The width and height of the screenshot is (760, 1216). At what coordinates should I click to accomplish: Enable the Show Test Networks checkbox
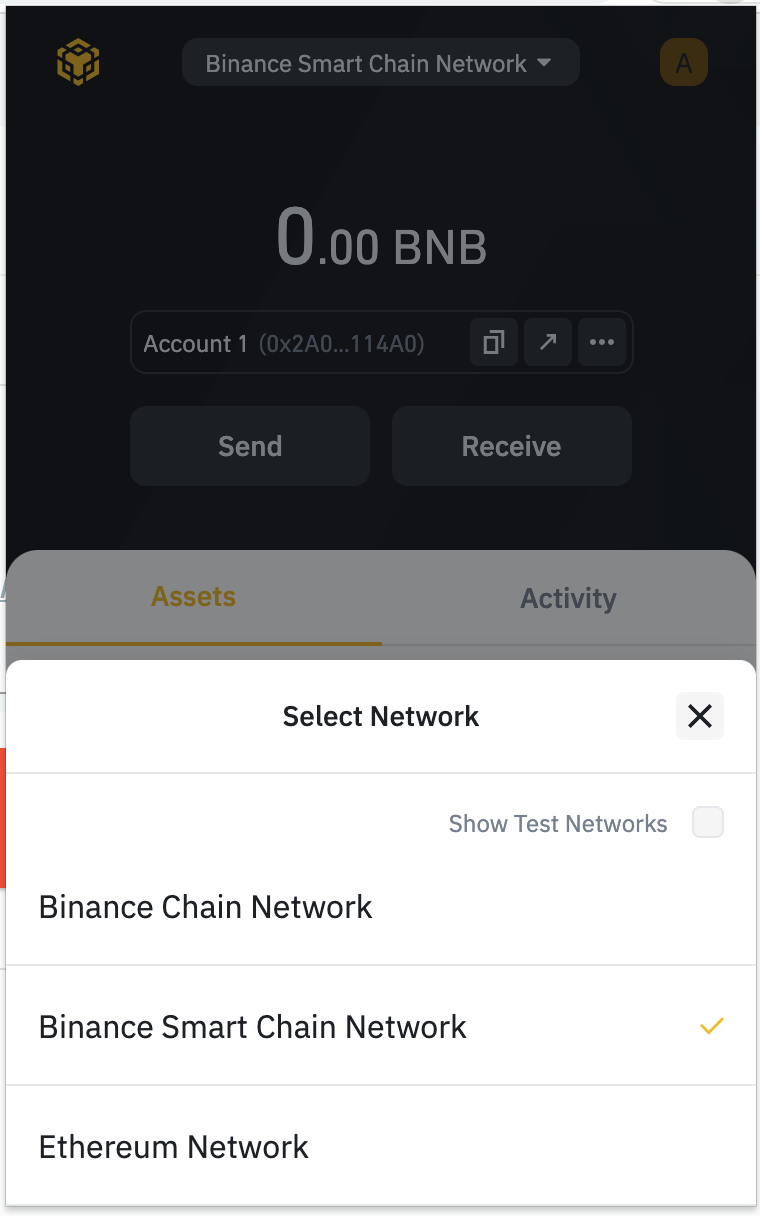click(x=708, y=823)
